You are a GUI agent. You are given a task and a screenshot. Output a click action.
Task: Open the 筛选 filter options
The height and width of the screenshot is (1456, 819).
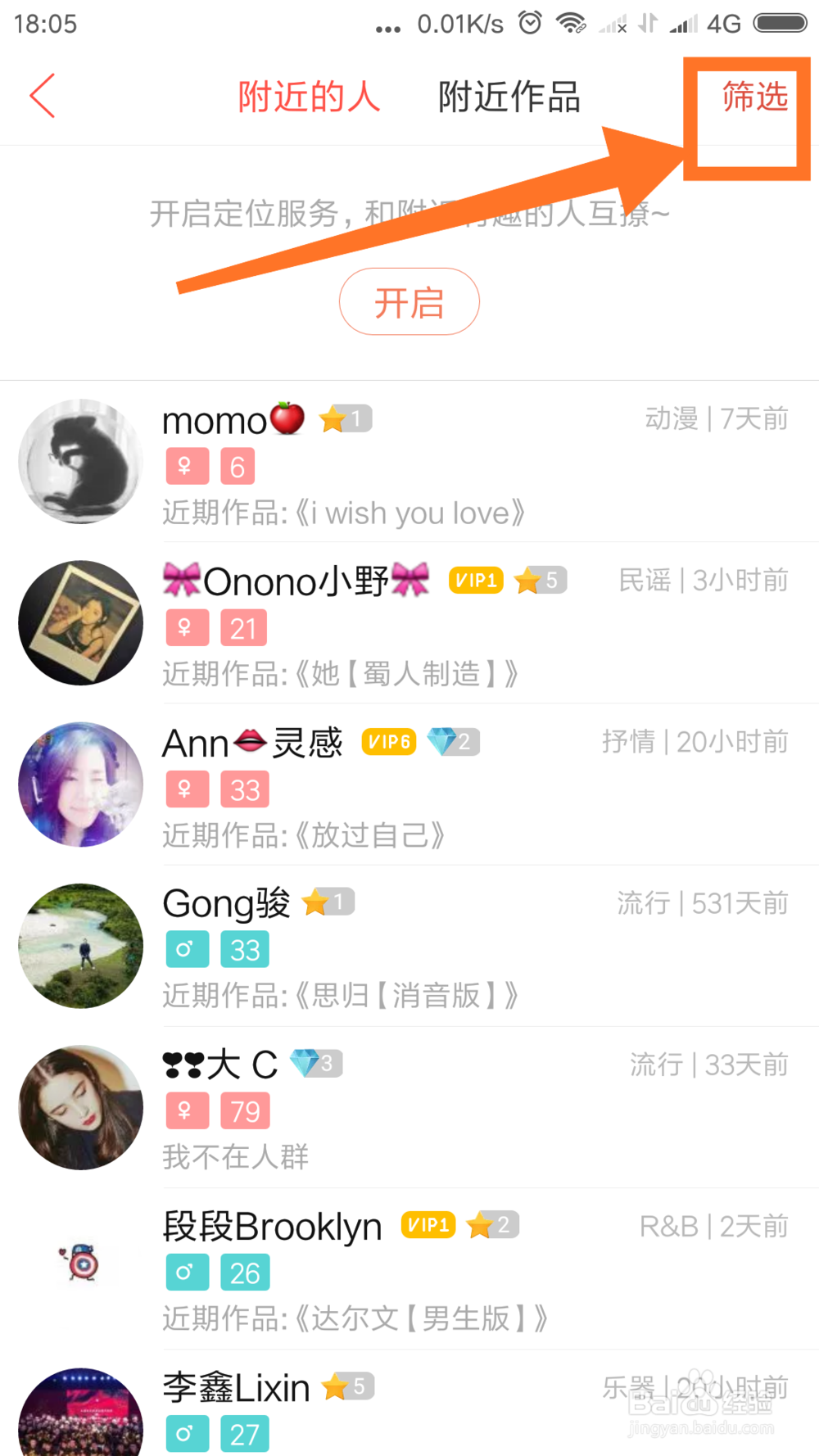[753, 98]
